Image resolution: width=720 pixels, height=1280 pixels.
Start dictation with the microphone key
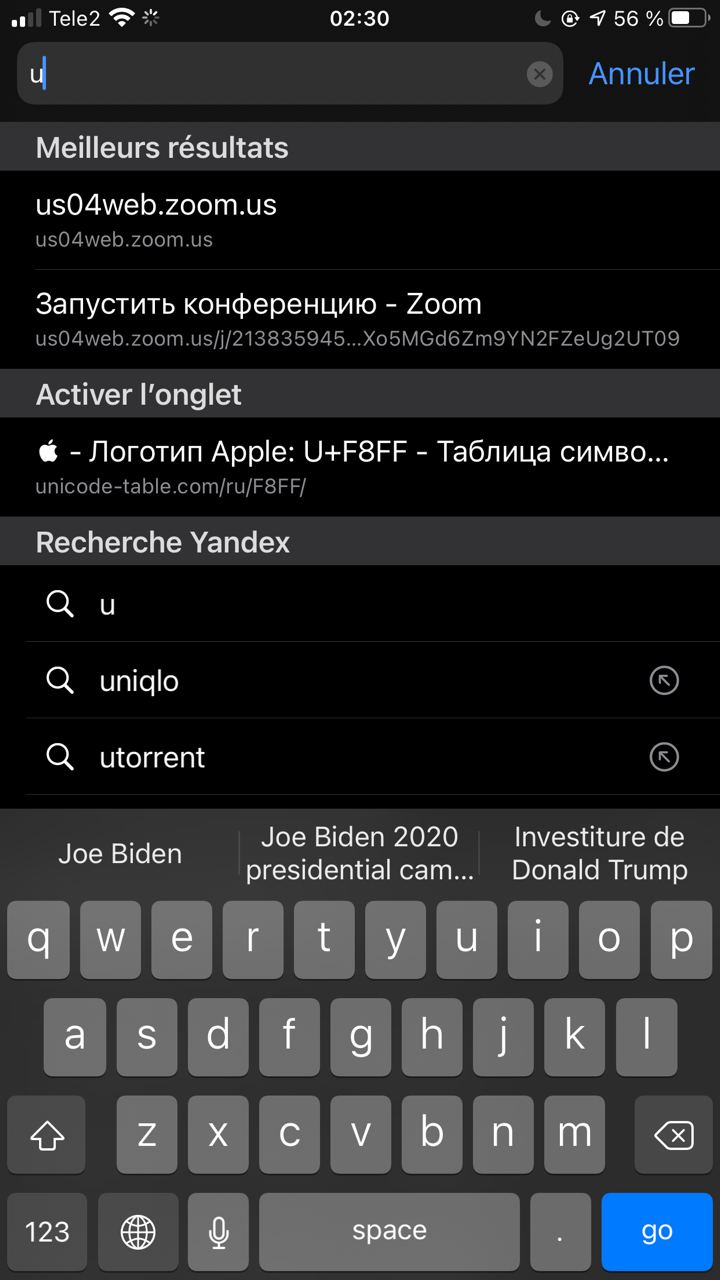click(x=219, y=1232)
